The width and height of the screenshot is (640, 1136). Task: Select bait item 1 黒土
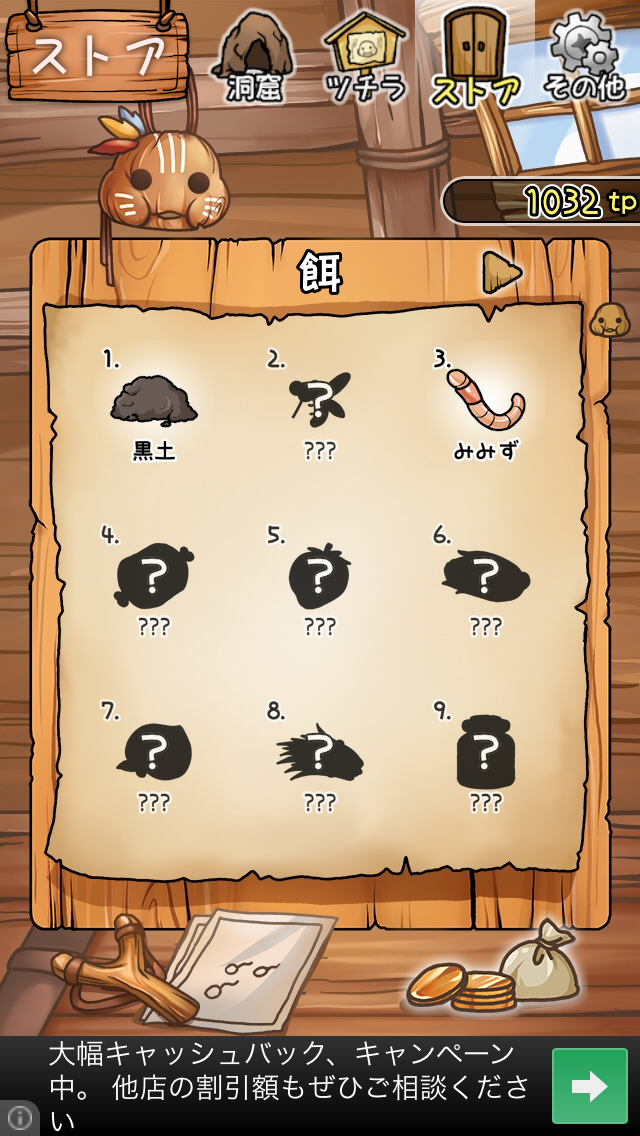pos(153,406)
